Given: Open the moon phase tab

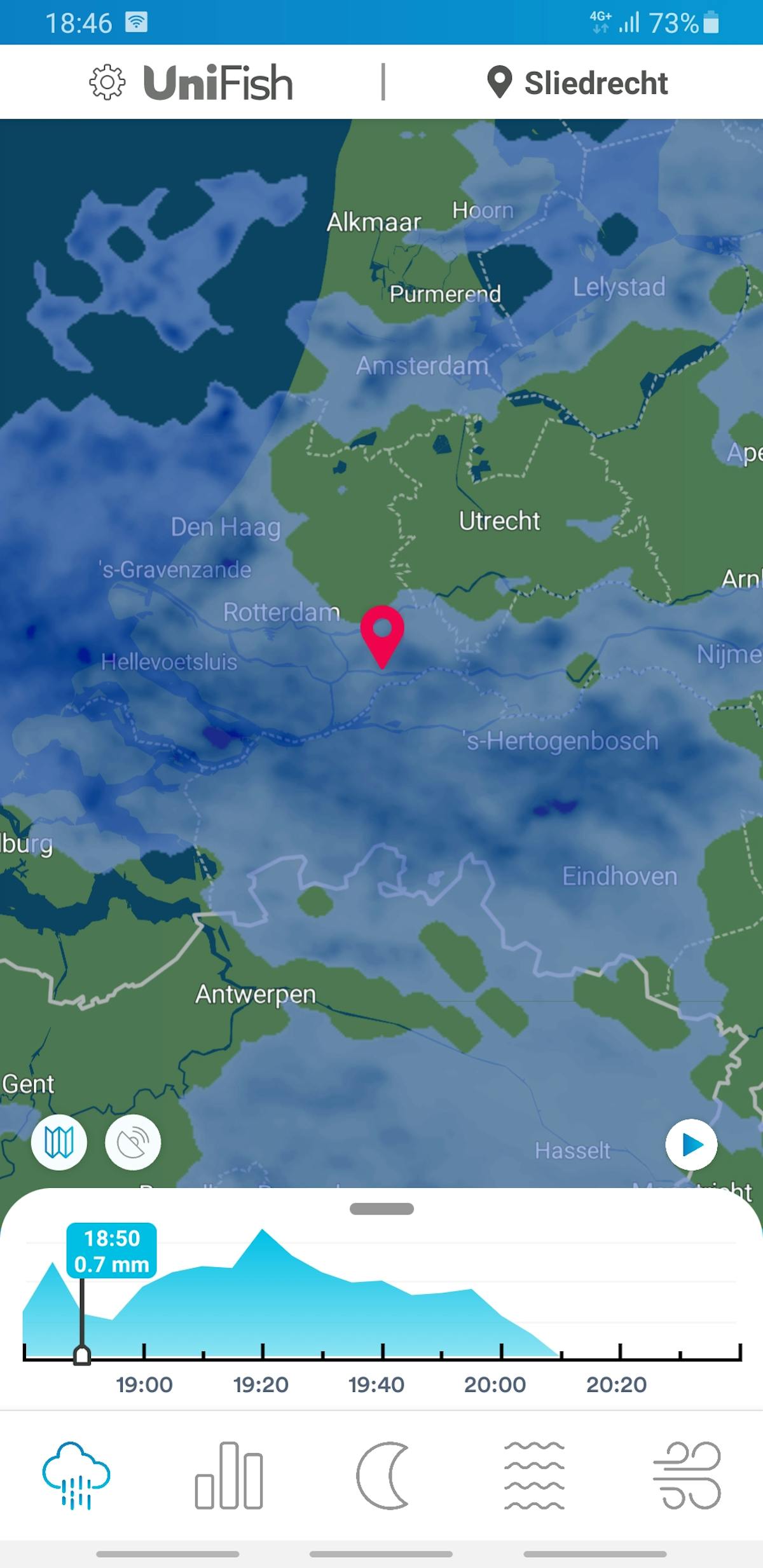Looking at the screenshot, I should 383,1475.
